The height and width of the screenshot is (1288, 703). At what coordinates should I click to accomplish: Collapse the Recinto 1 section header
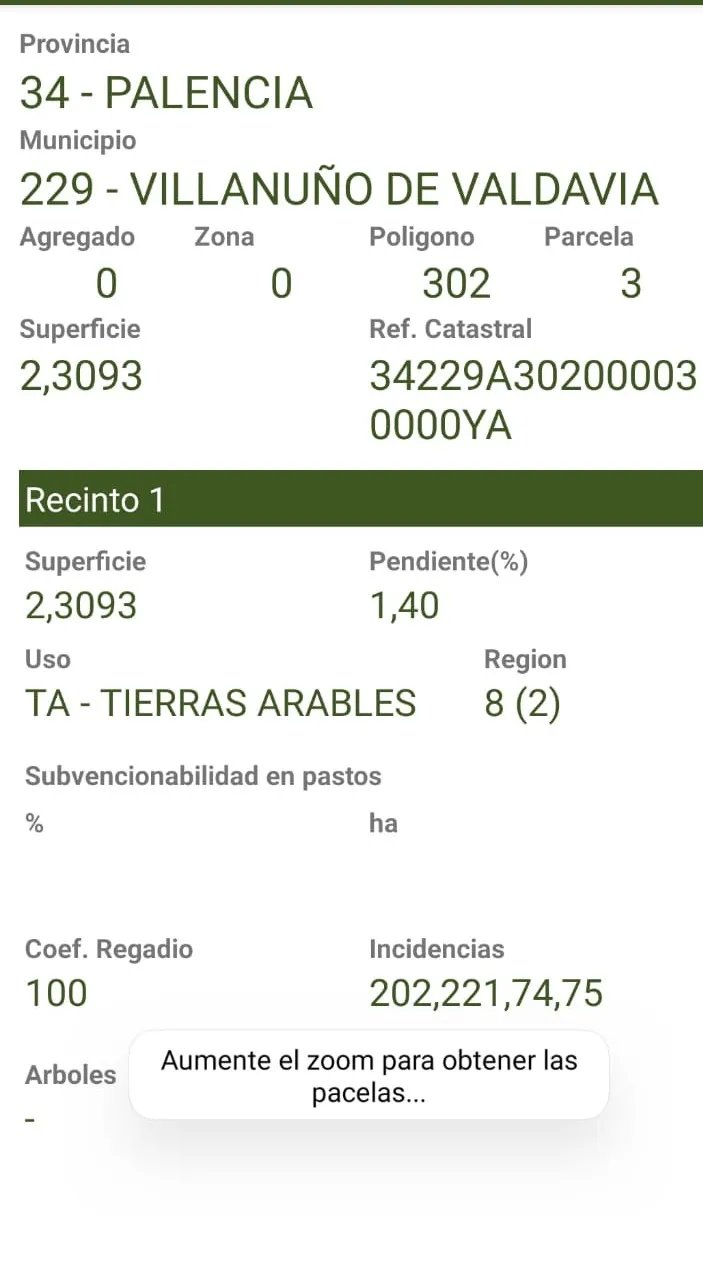click(360, 499)
